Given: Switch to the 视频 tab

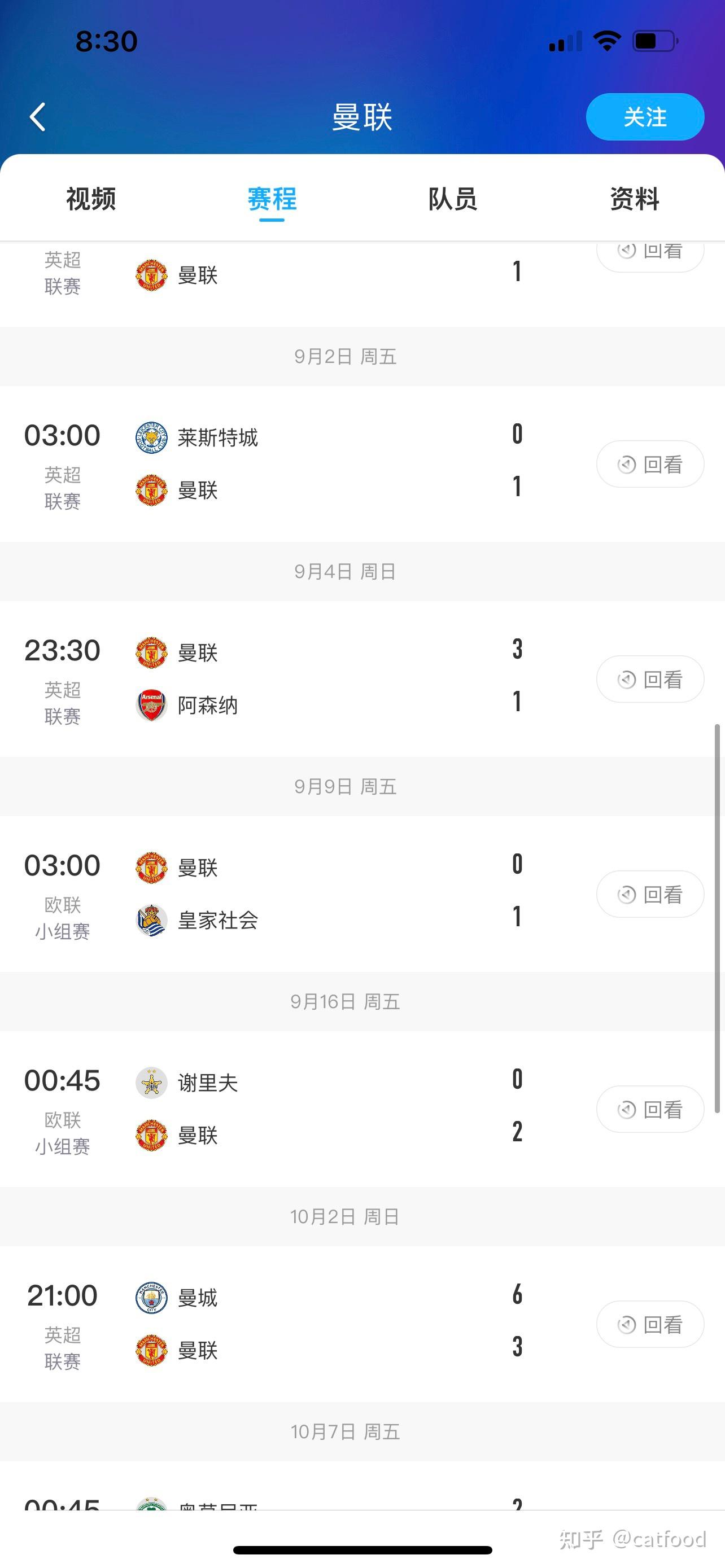Looking at the screenshot, I should tap(91, 199).
